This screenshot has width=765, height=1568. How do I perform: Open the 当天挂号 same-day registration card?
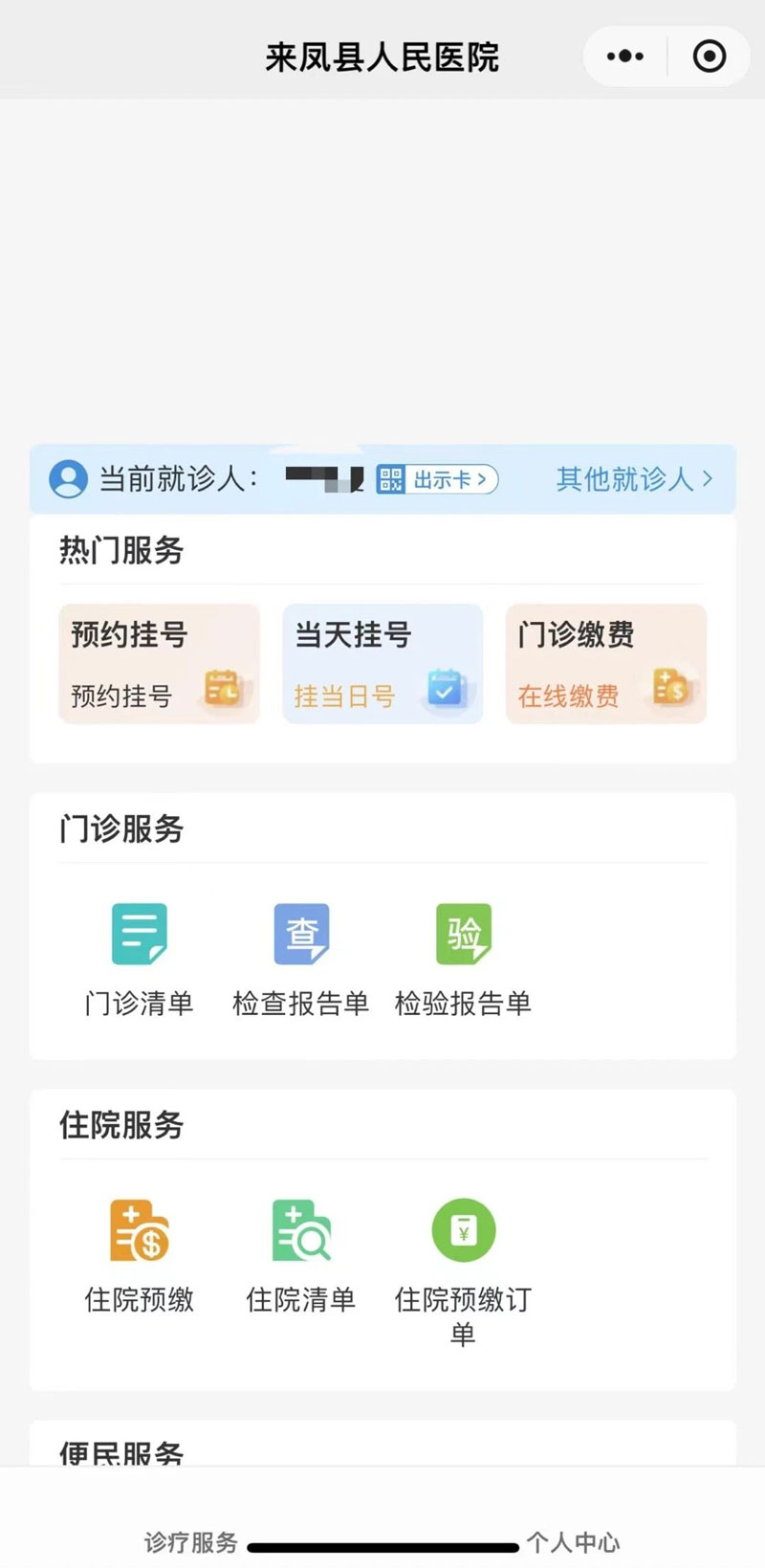(382, 663)
